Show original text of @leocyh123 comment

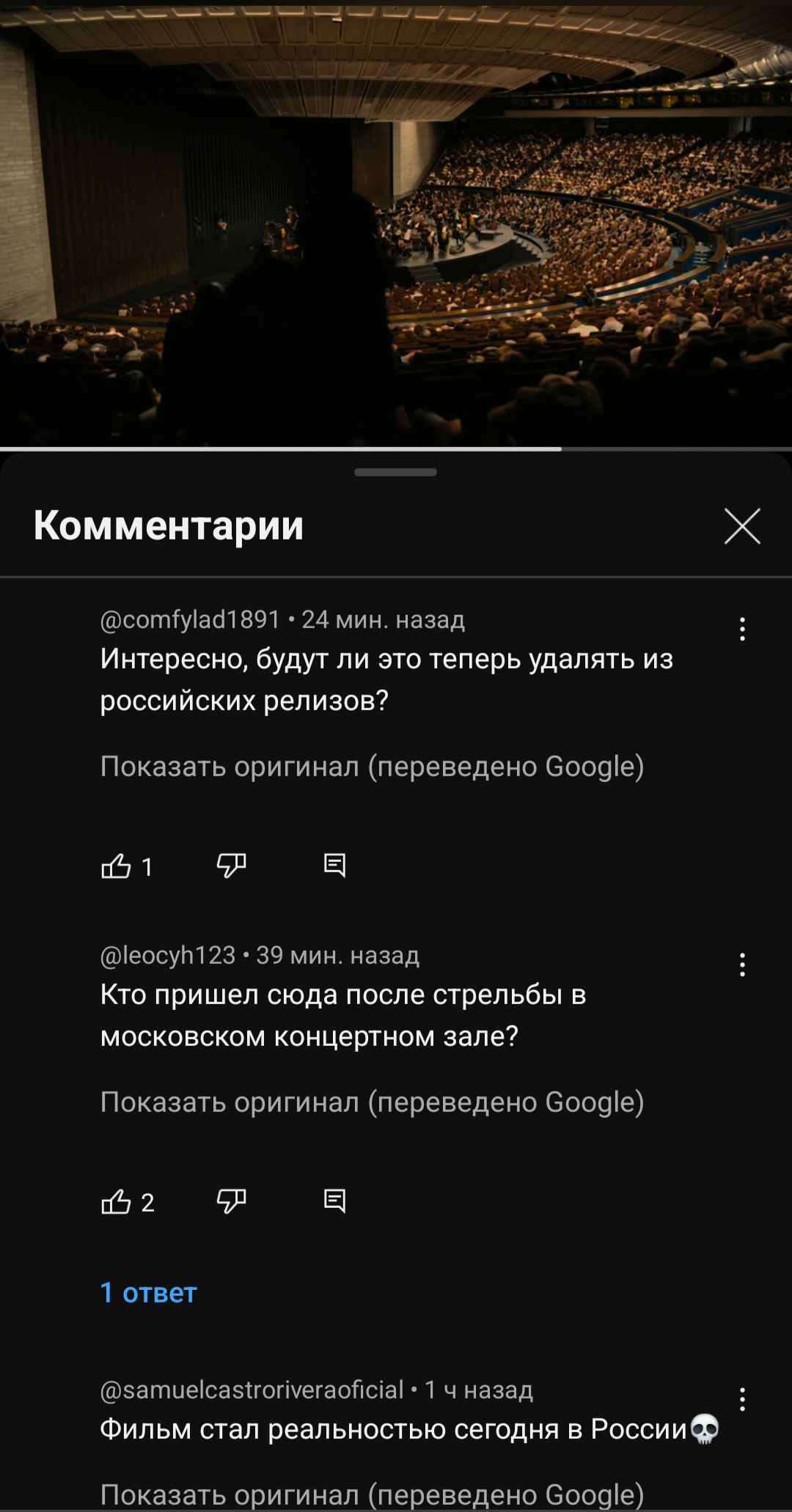pos(372,1102)
